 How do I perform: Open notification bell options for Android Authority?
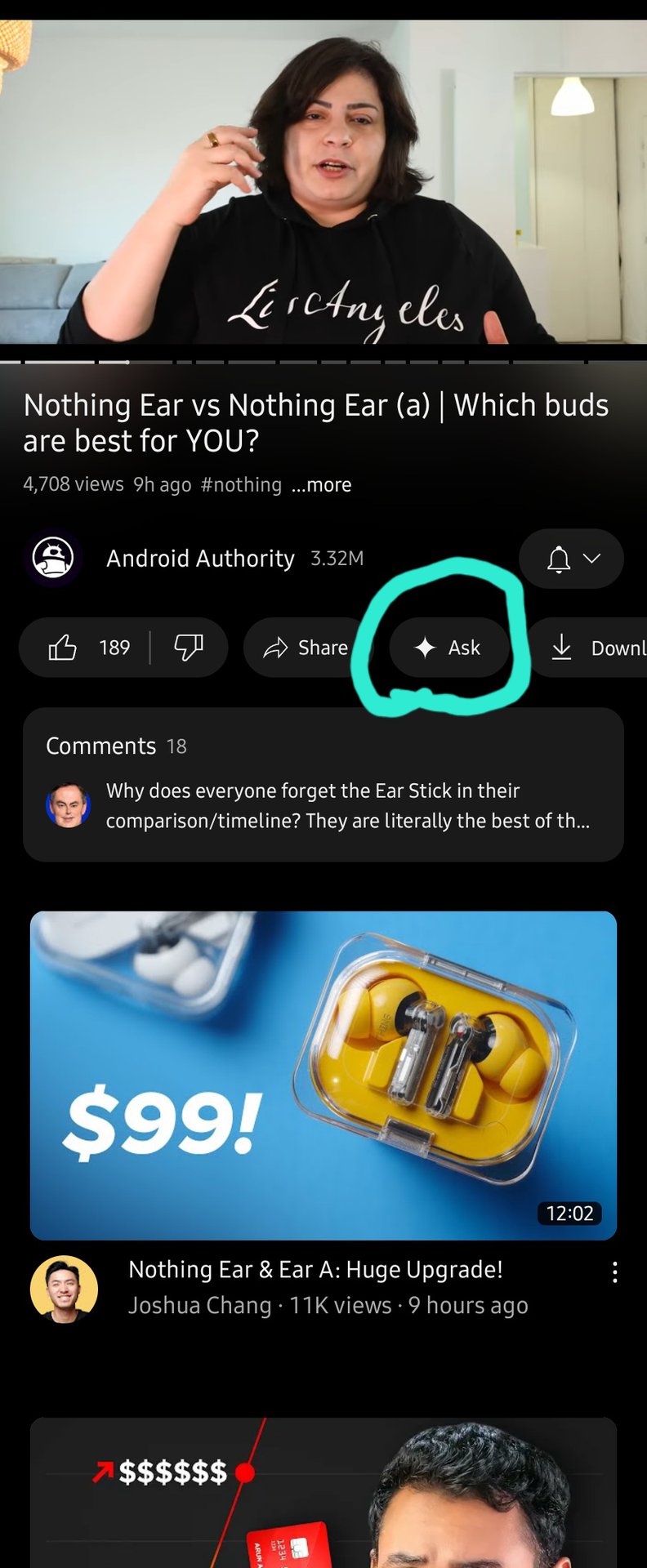coord(571,559)
